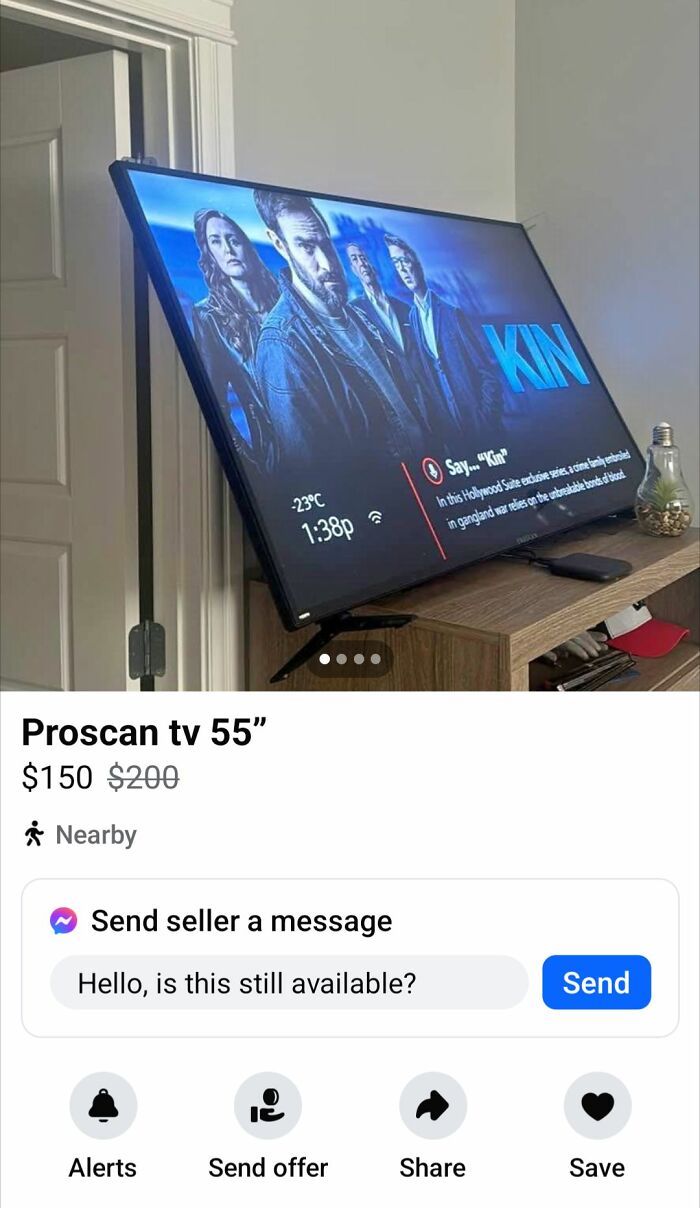Edit the 'Hello, is this still available?' message field

(288, 983)
